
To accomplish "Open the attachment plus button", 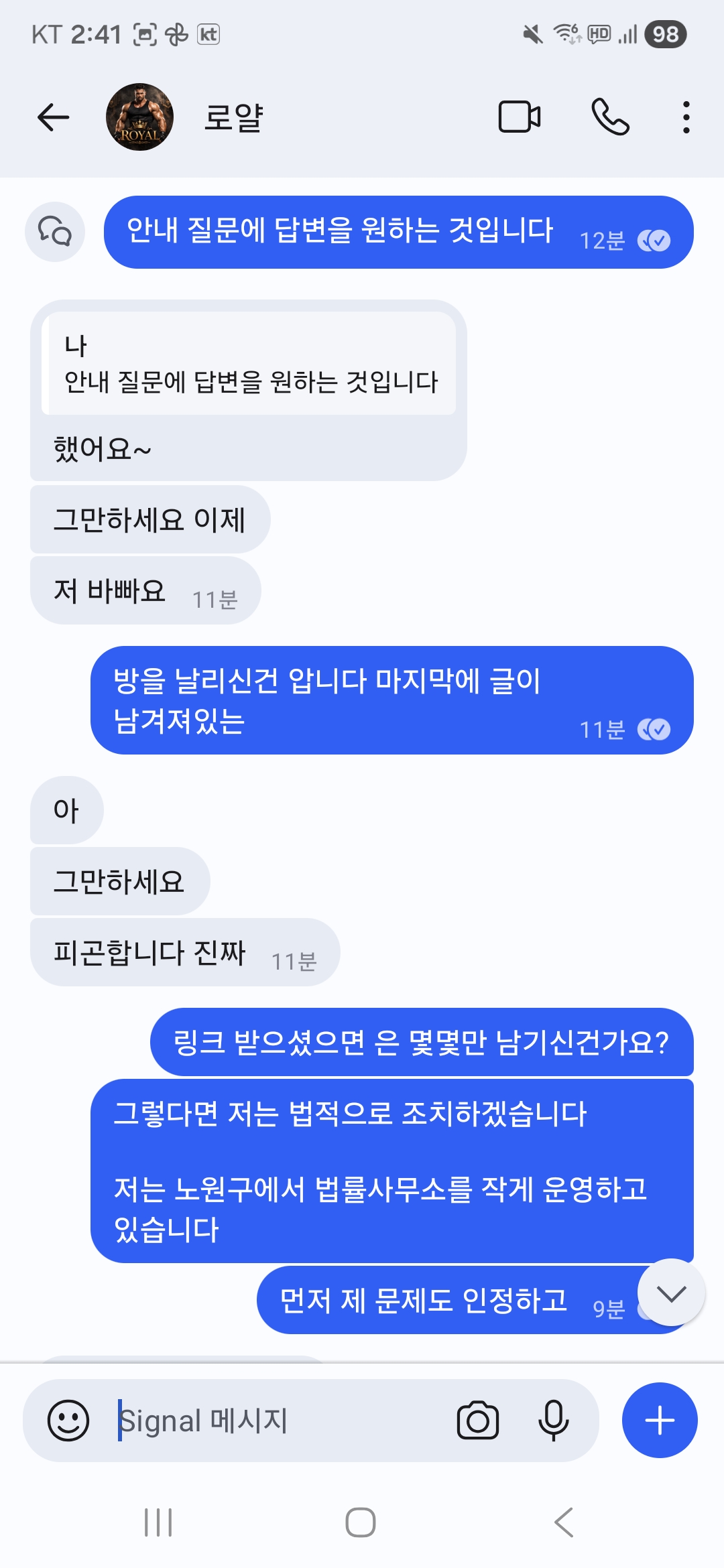I will (660, 1421).
